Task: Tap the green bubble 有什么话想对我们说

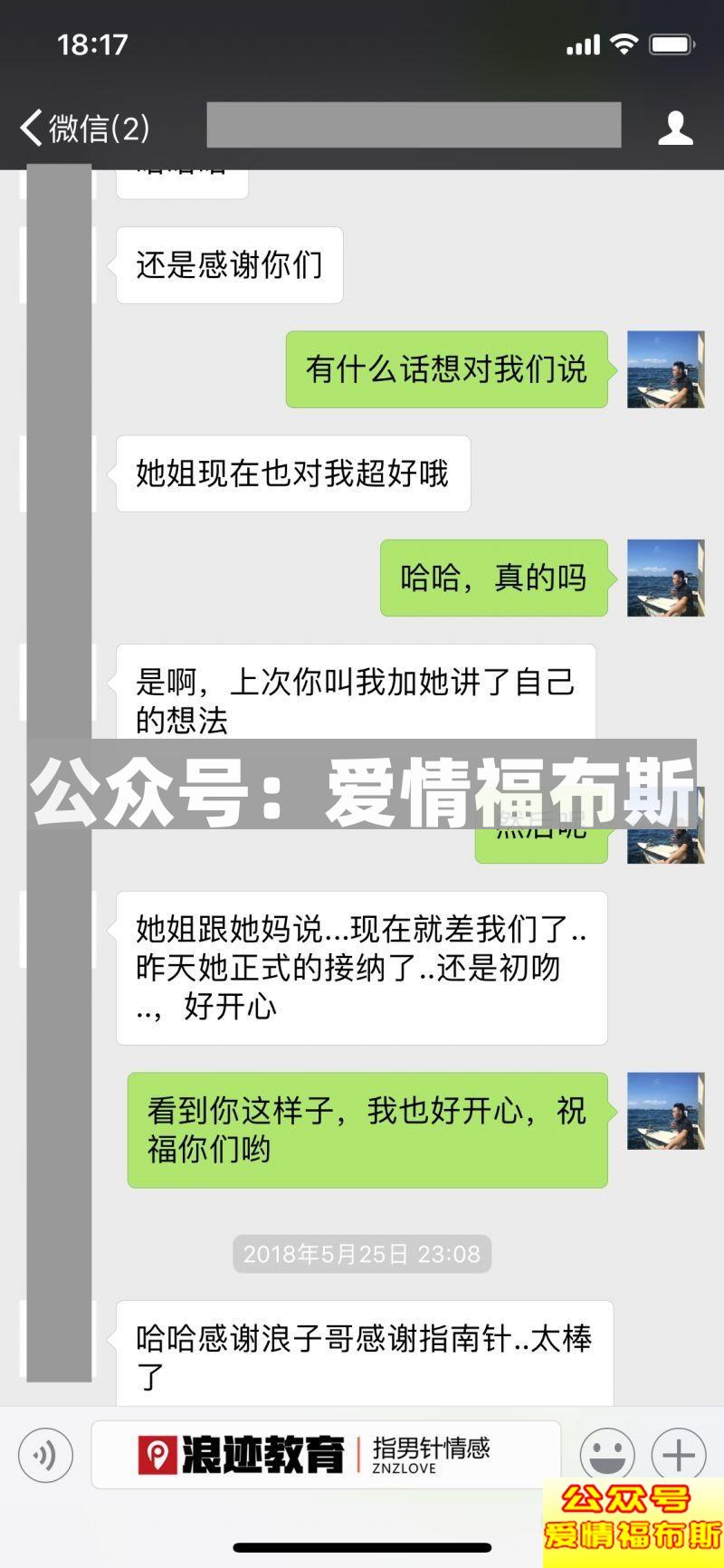Action: click(x=445, y=368)
